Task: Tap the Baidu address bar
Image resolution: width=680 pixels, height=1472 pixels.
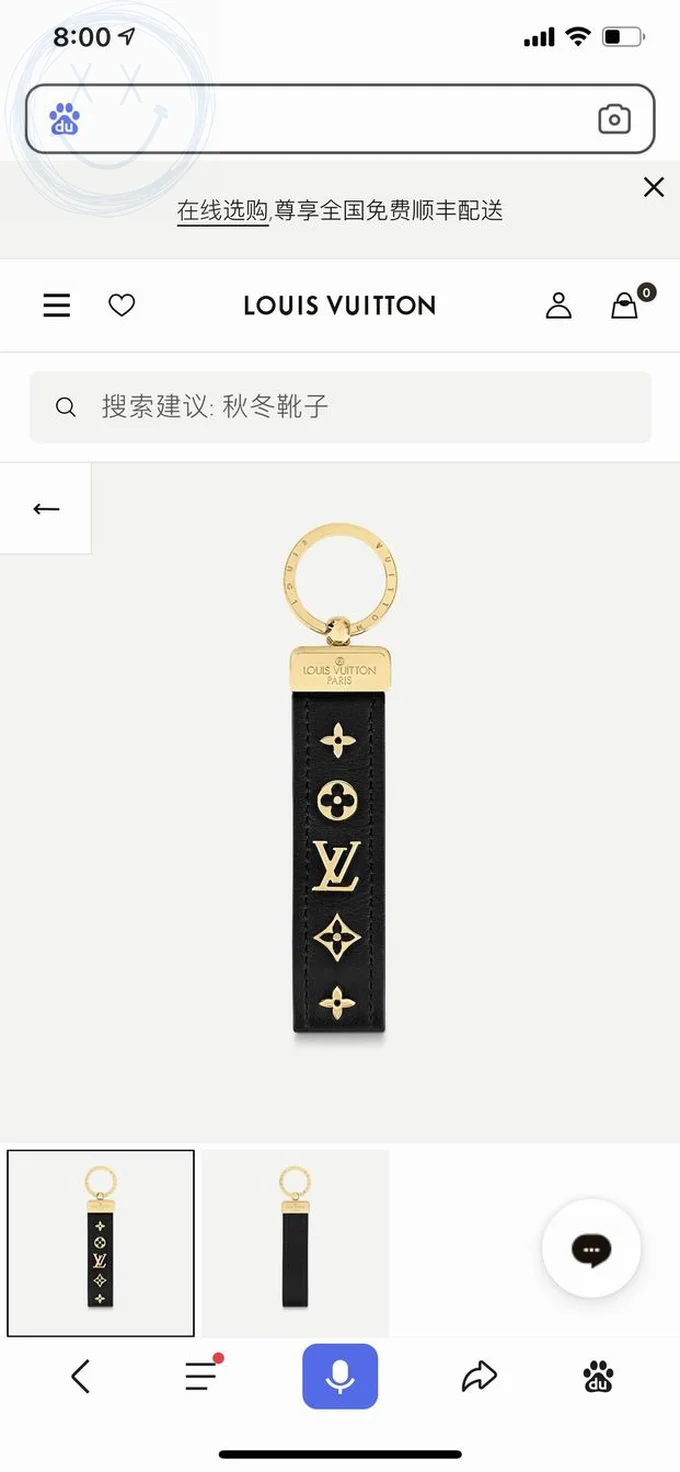Action: click(330, 119)
